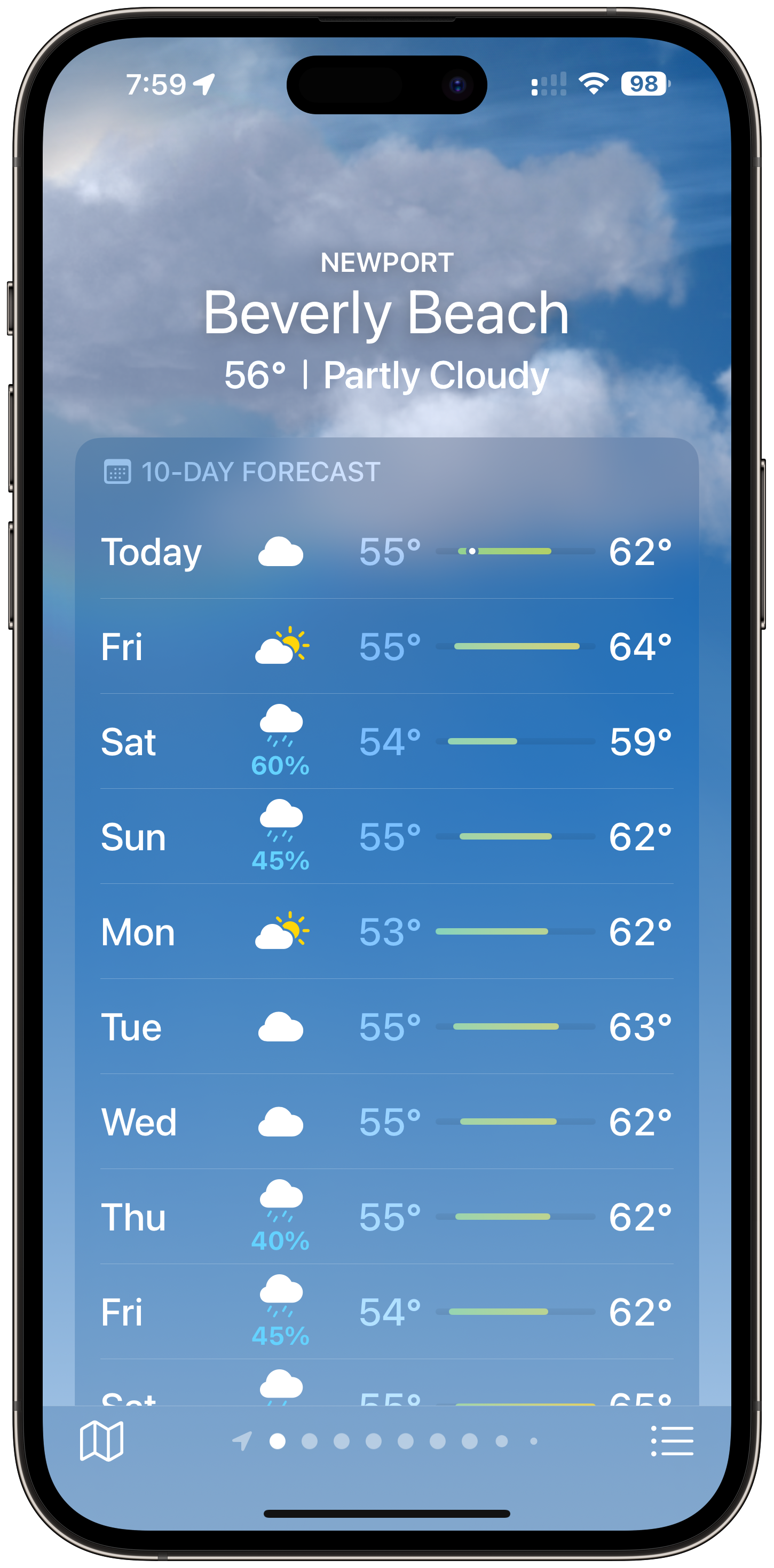Show Tuesday's forecast details

pos(386,1027)
